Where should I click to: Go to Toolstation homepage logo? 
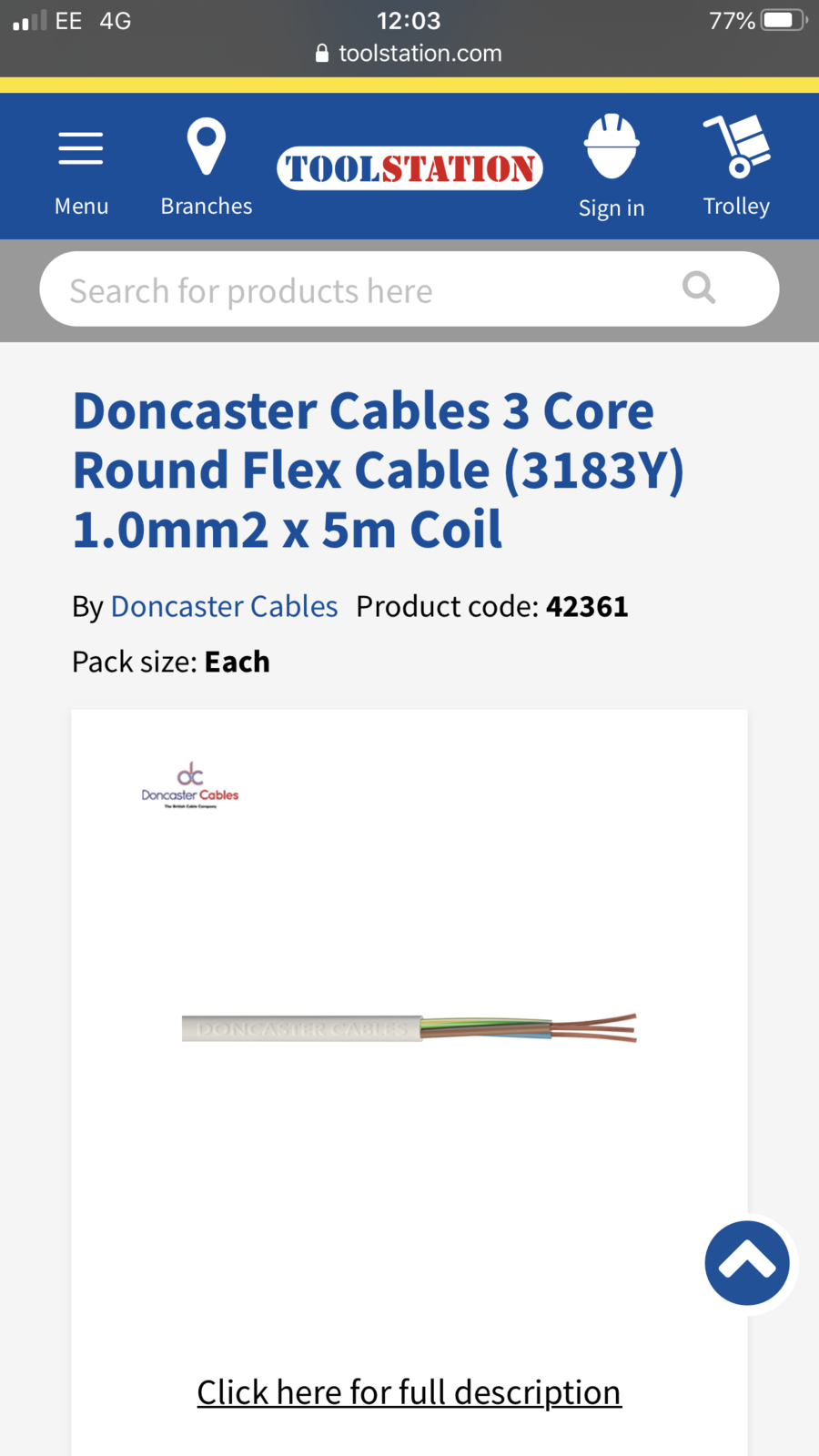409,168
